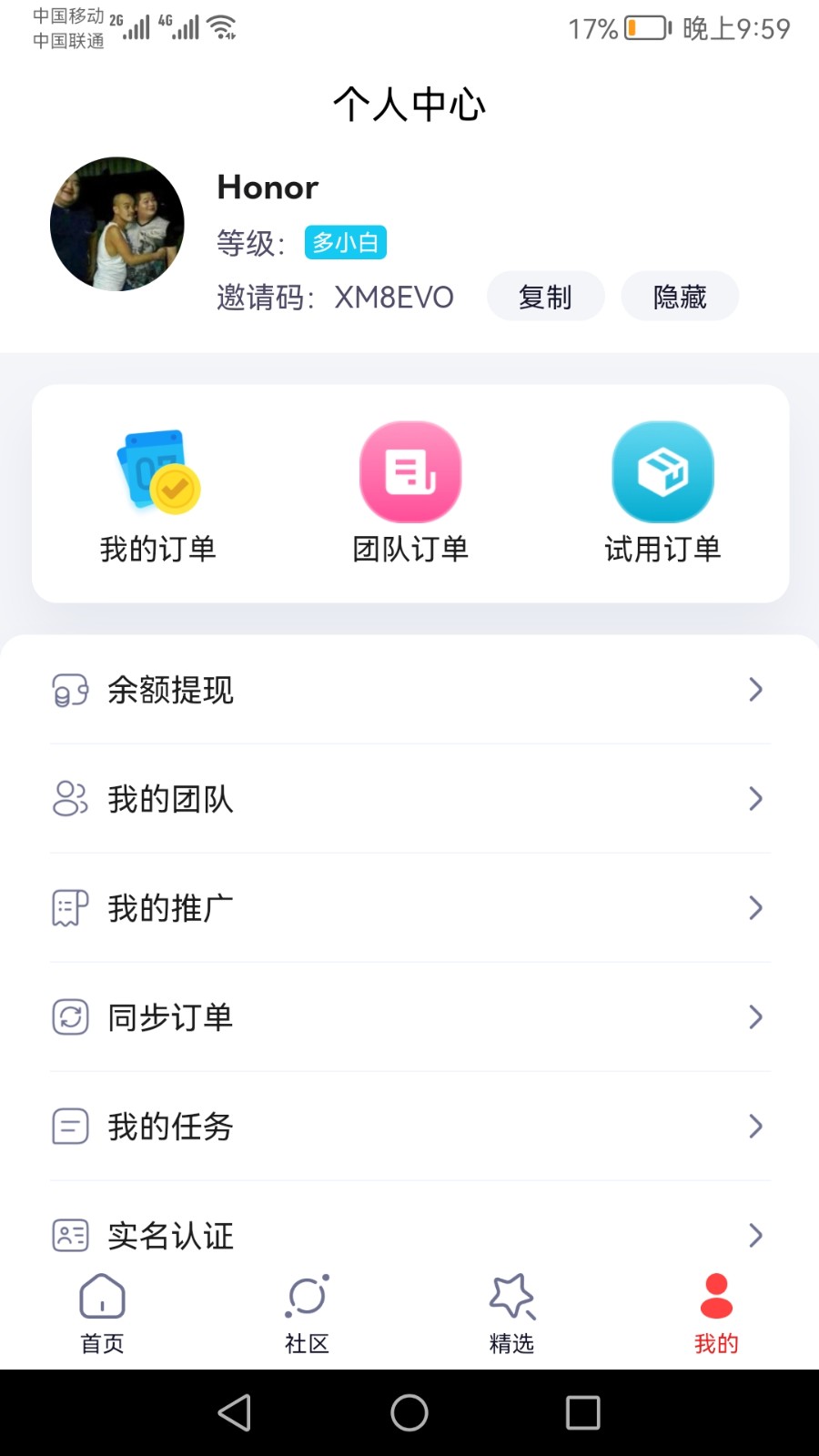
Task: Open 实名认证 verification
Action: pos(409,1234)
